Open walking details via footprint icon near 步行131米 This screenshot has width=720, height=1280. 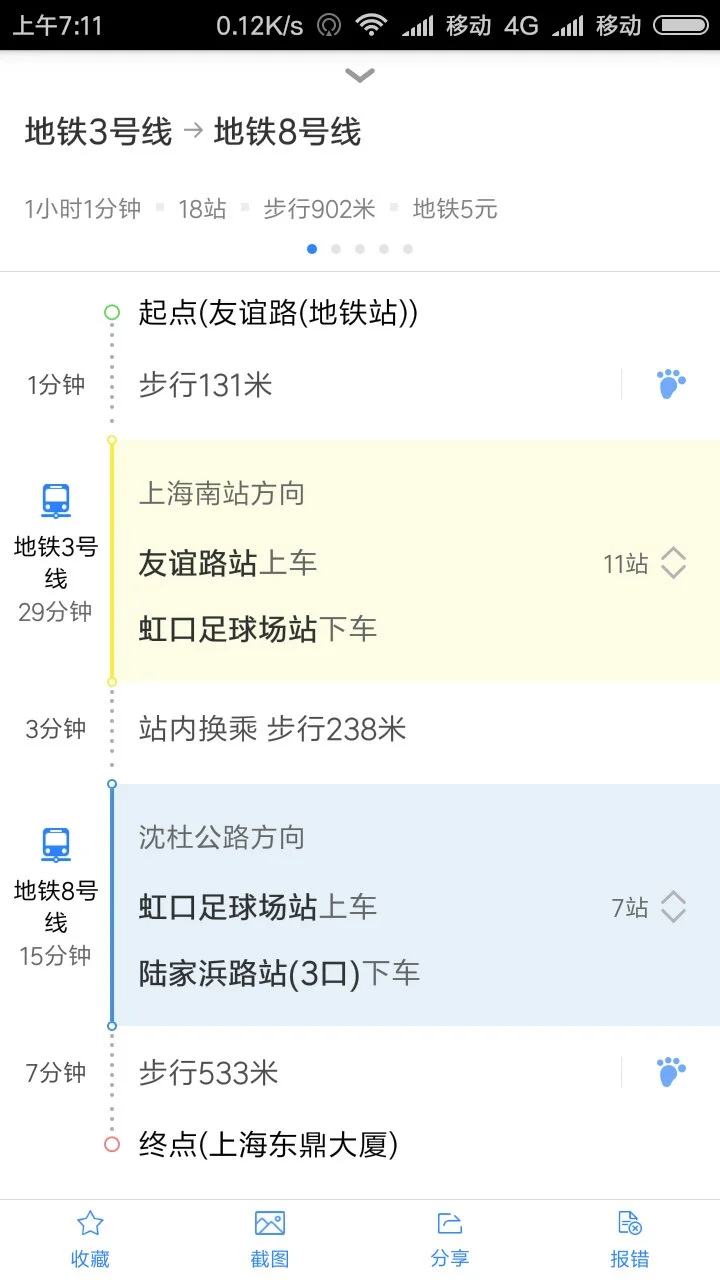(670, 382)
